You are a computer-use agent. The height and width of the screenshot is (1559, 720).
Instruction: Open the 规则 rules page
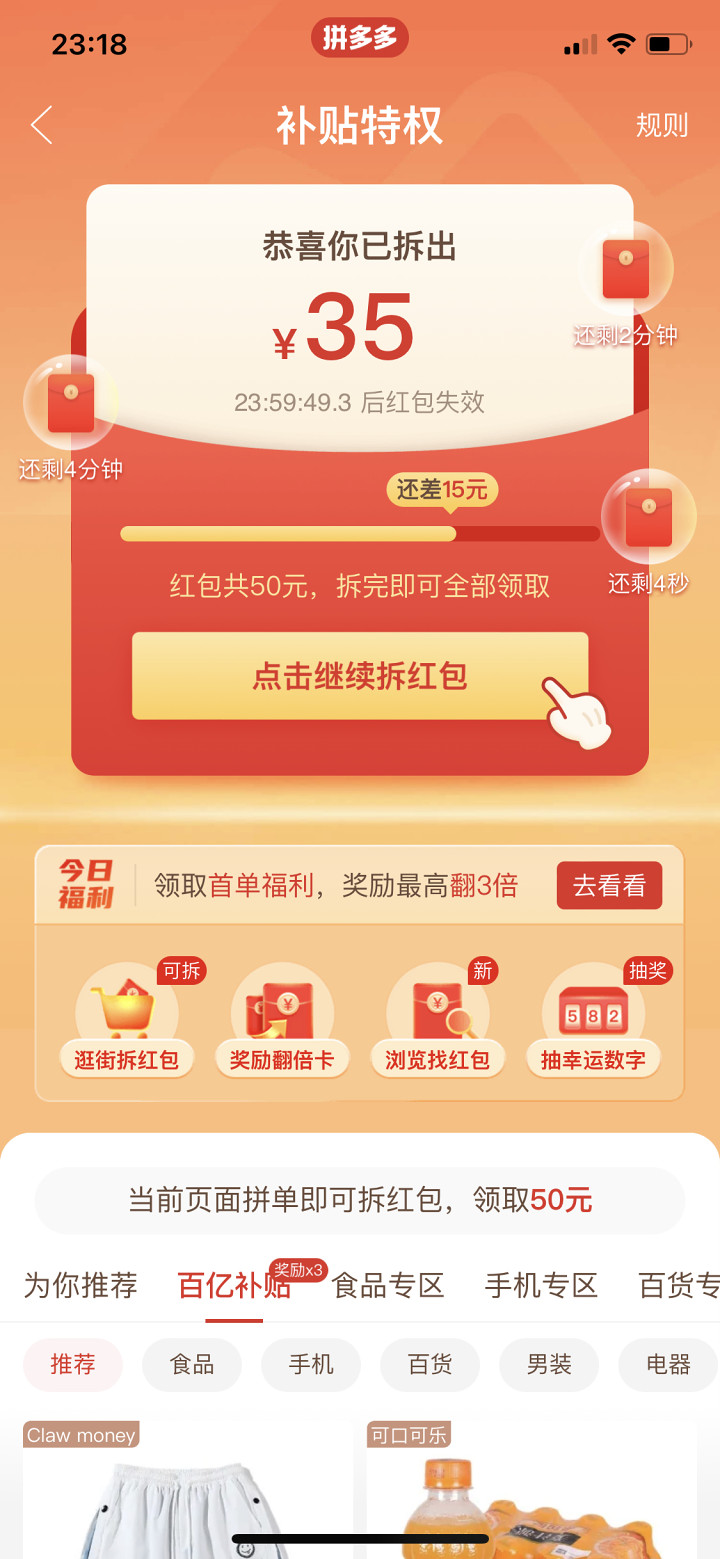click(662, 126)
